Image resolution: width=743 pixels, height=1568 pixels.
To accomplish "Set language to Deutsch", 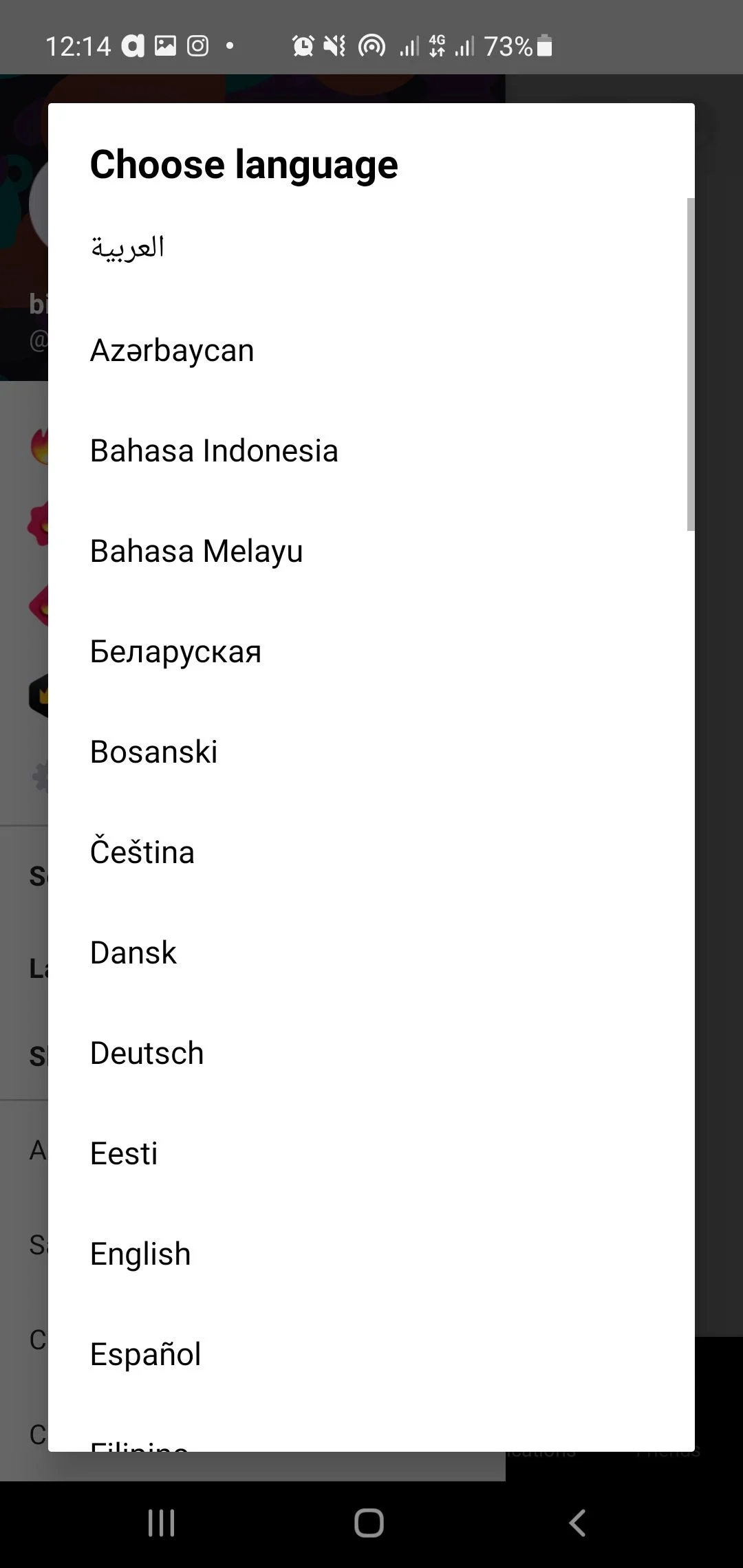I will pyautogui.click(x=371, y=1053).
